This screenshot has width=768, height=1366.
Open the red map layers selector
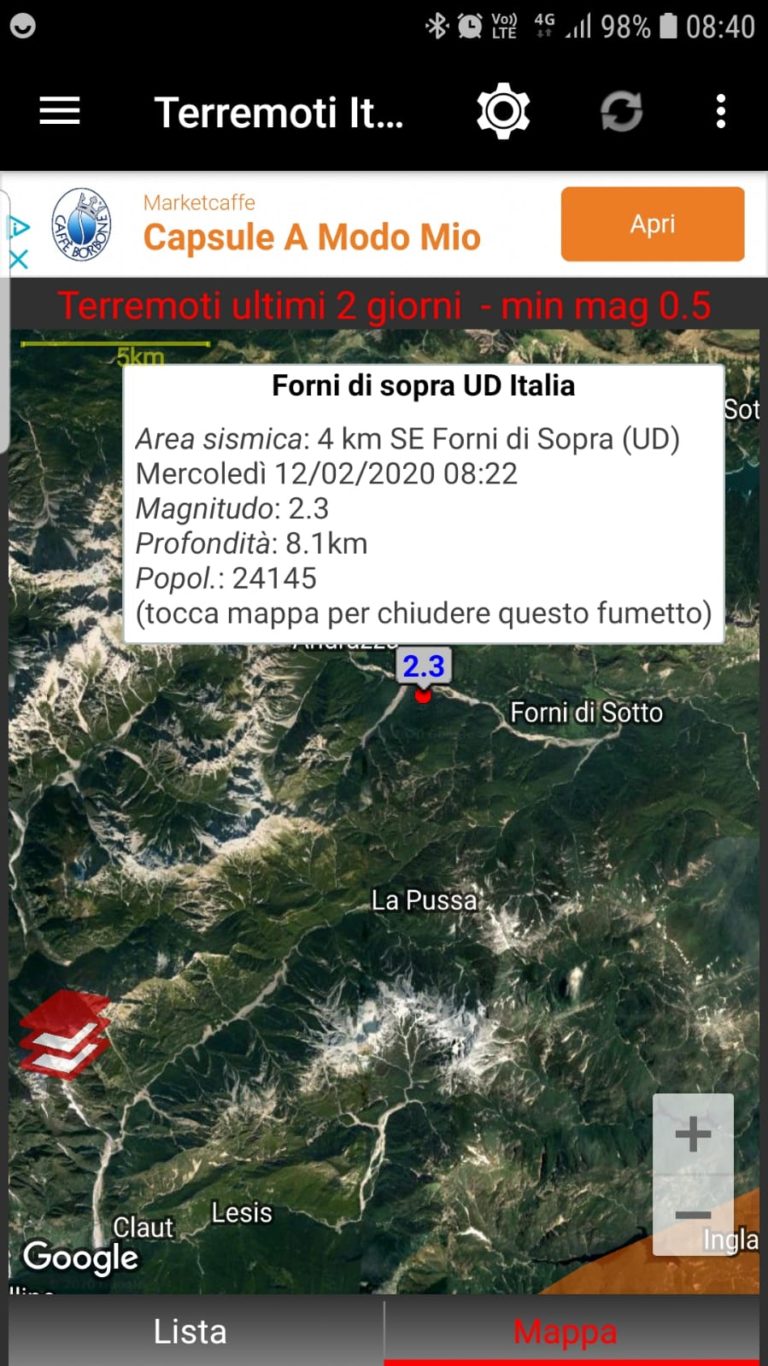(x=64, y=1034)
